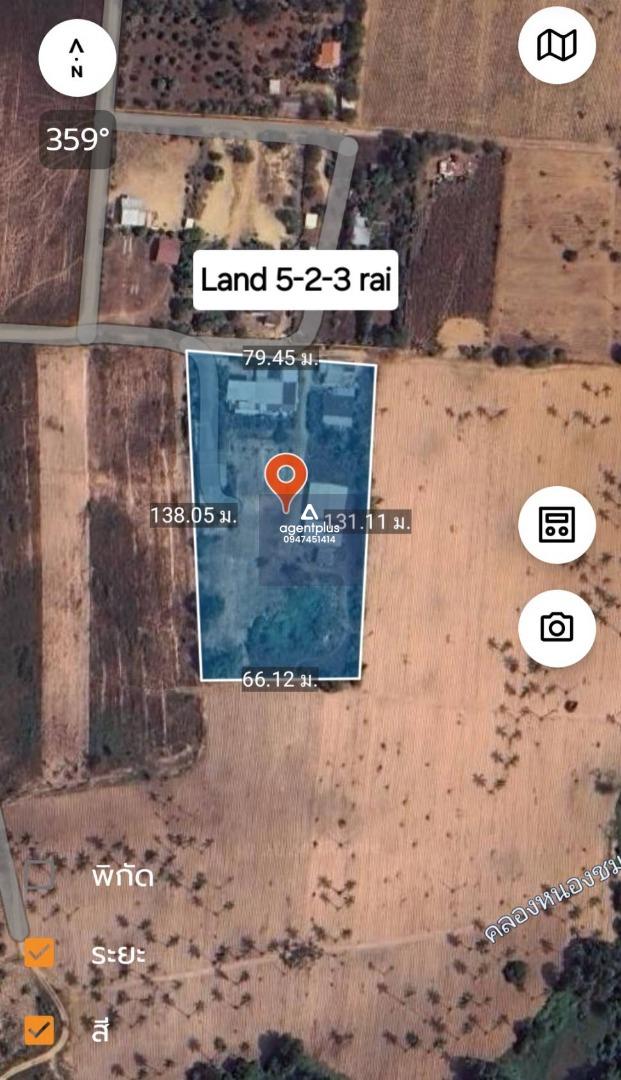Viewport: 621px width, 1080px height.
Task: Enable the พิกัด checkbox
Action: 39,875
